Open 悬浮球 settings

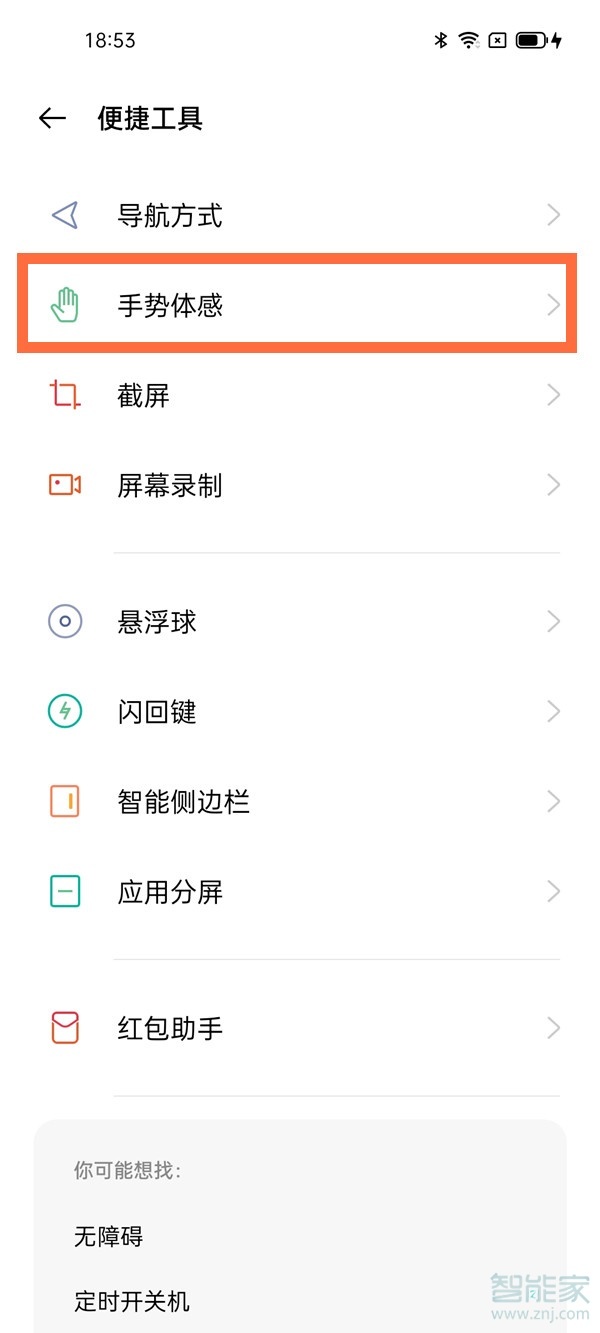tap(300, 622)
